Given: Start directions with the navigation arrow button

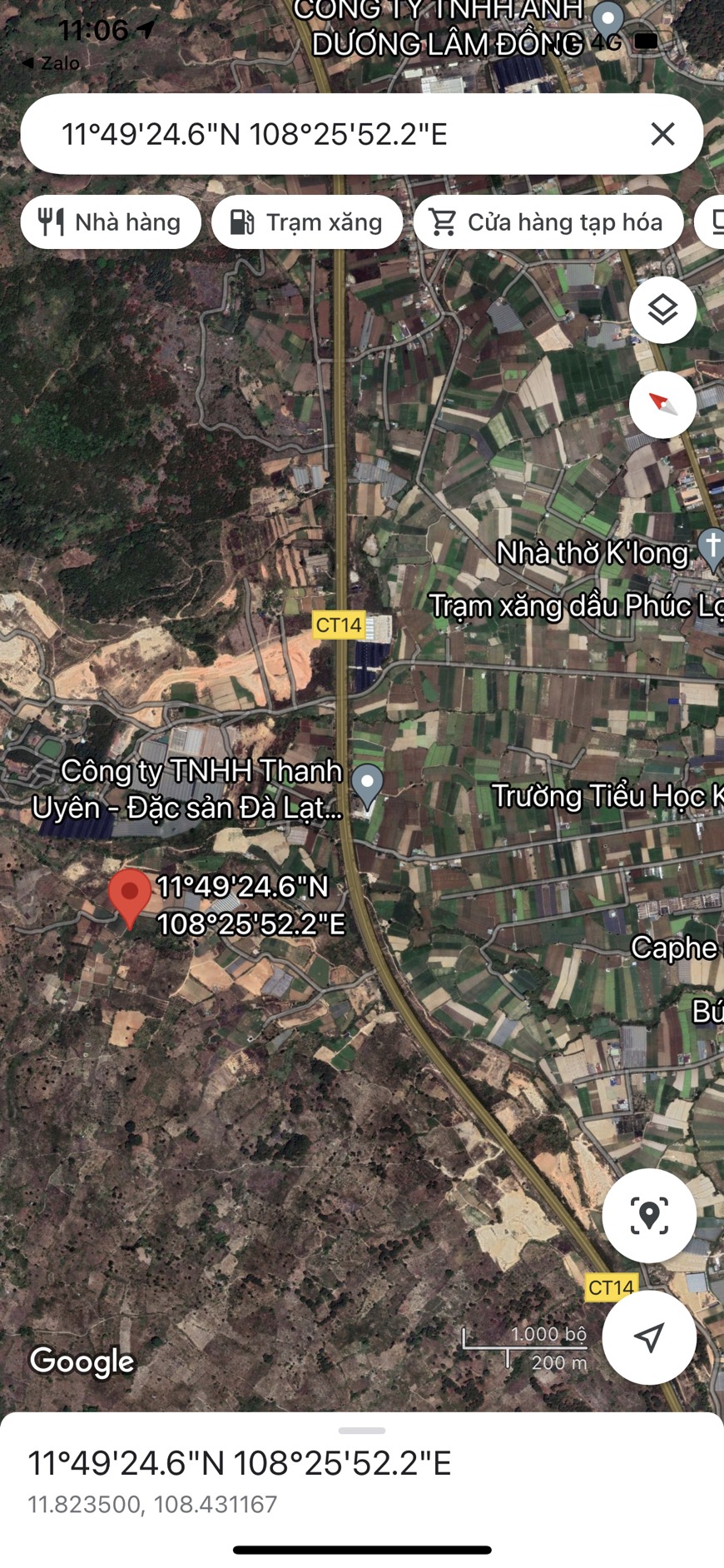Looking at the screenshot, I should pos(649,1337).
